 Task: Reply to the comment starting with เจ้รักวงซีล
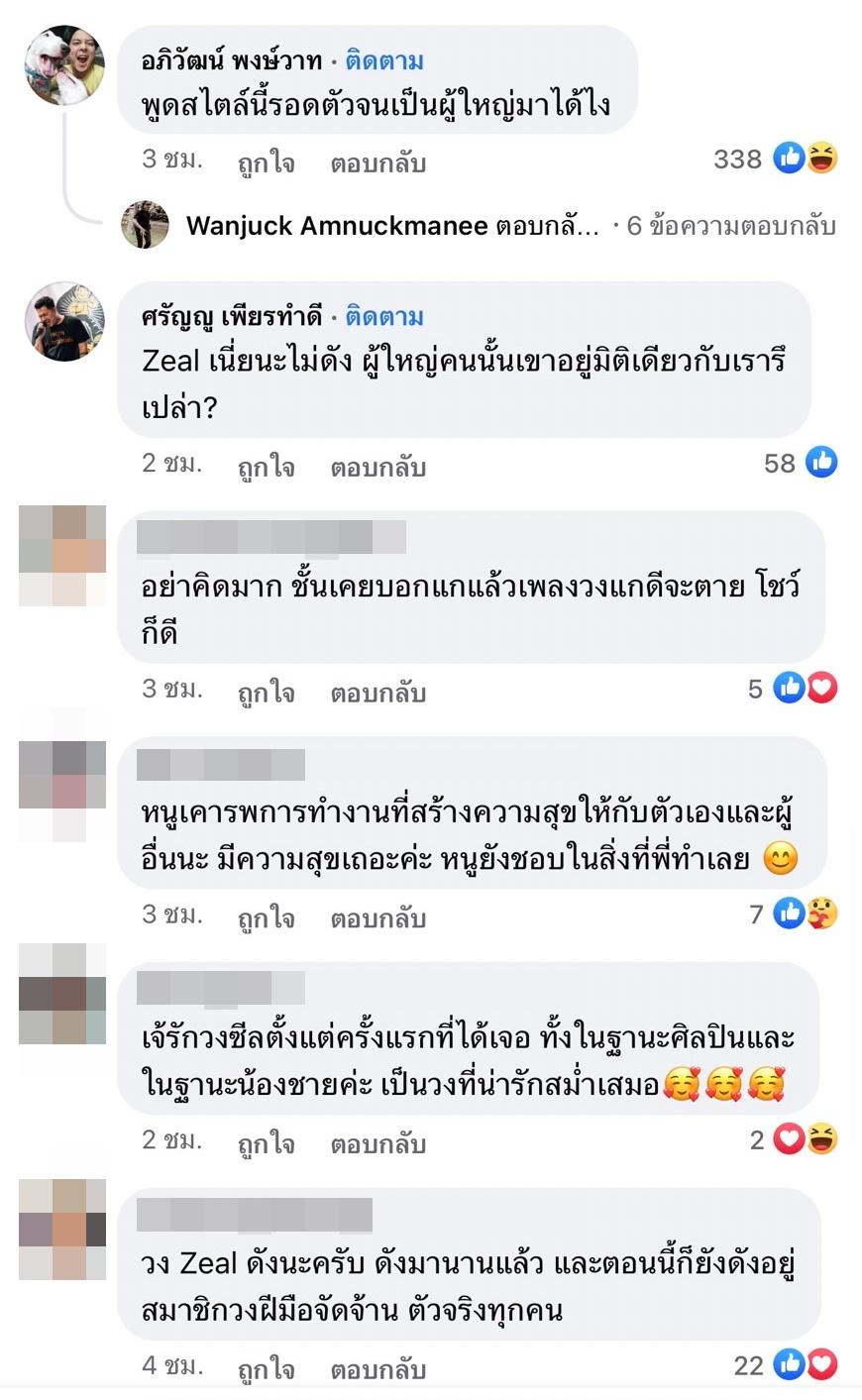377,1143
